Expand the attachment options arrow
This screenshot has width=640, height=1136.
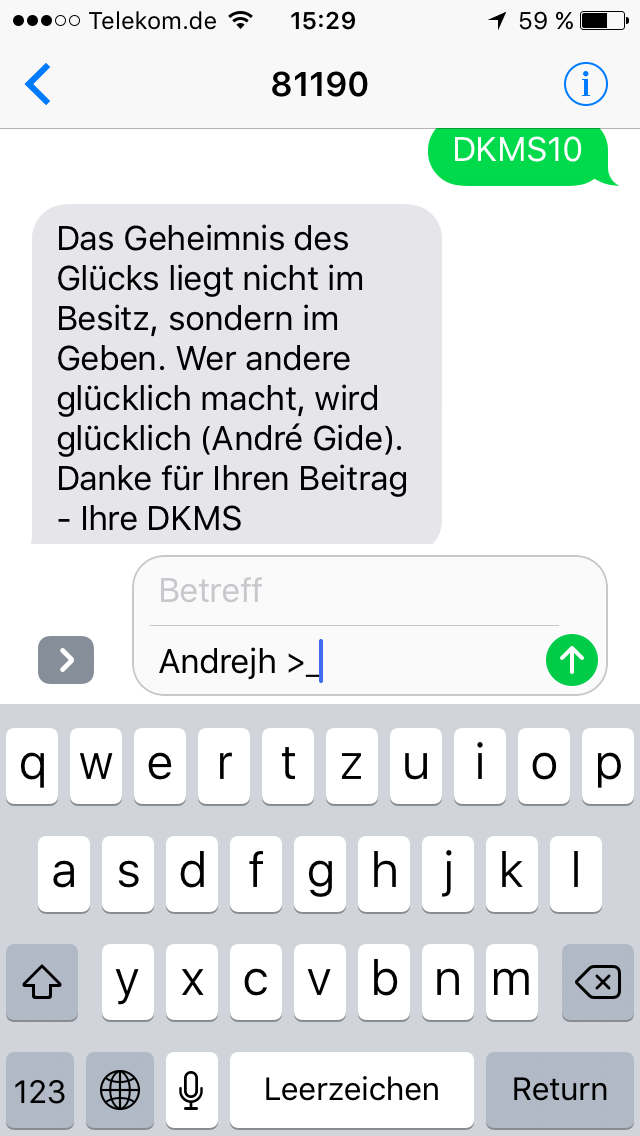66,659
